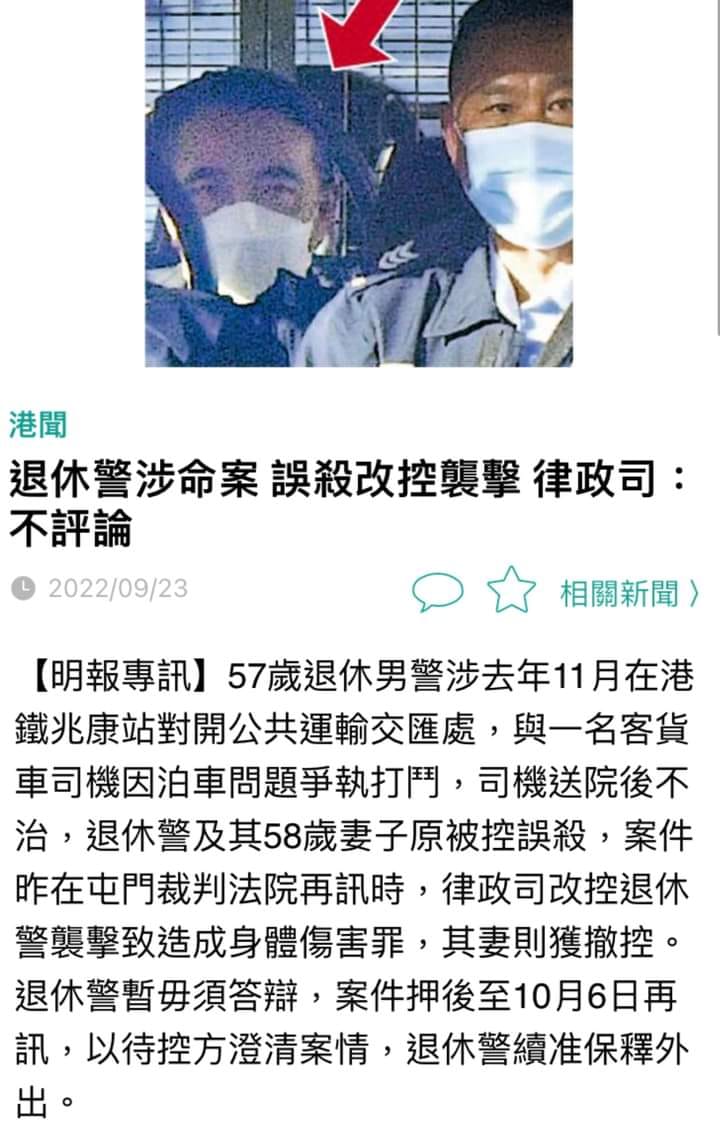
Task: Open the comments speech bubble
Action: click(x=438, y=592)
